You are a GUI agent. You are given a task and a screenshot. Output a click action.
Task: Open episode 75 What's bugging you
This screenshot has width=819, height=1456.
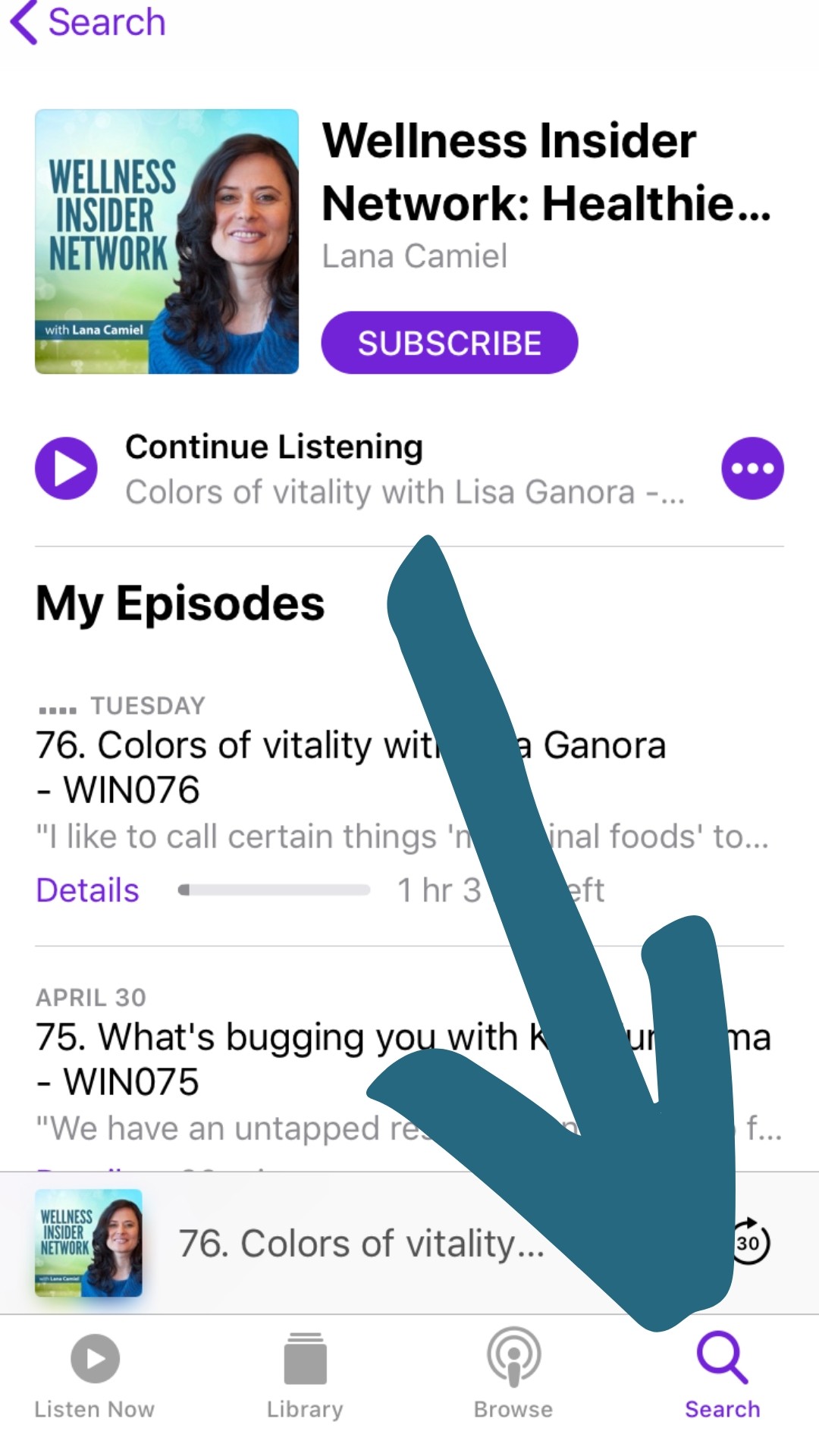(402, 1059)
